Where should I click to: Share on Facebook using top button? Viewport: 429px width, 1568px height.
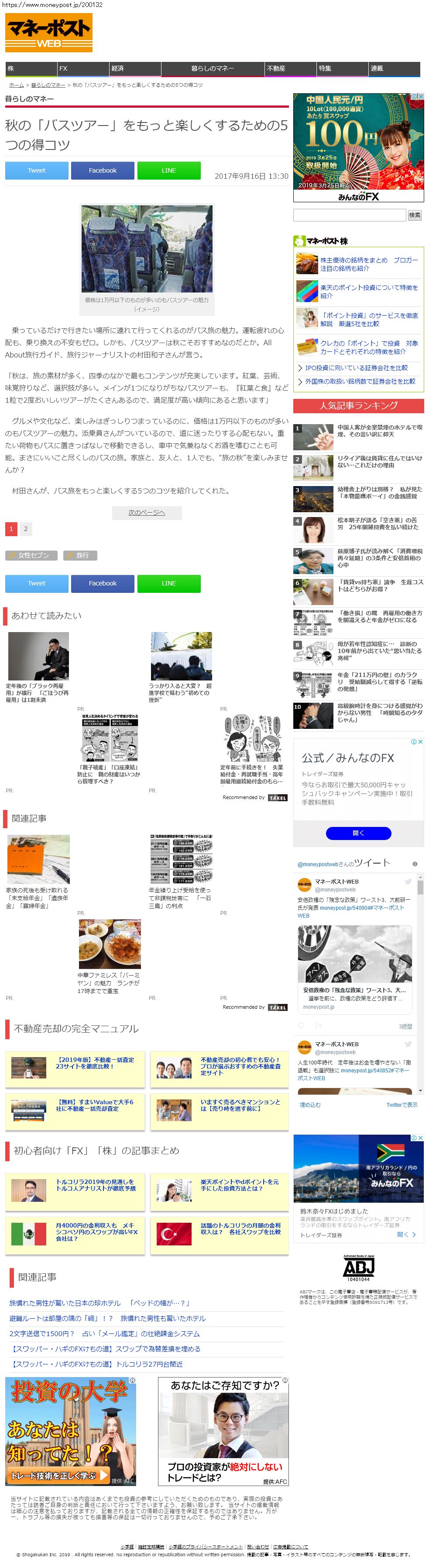(x=103, y=170)
